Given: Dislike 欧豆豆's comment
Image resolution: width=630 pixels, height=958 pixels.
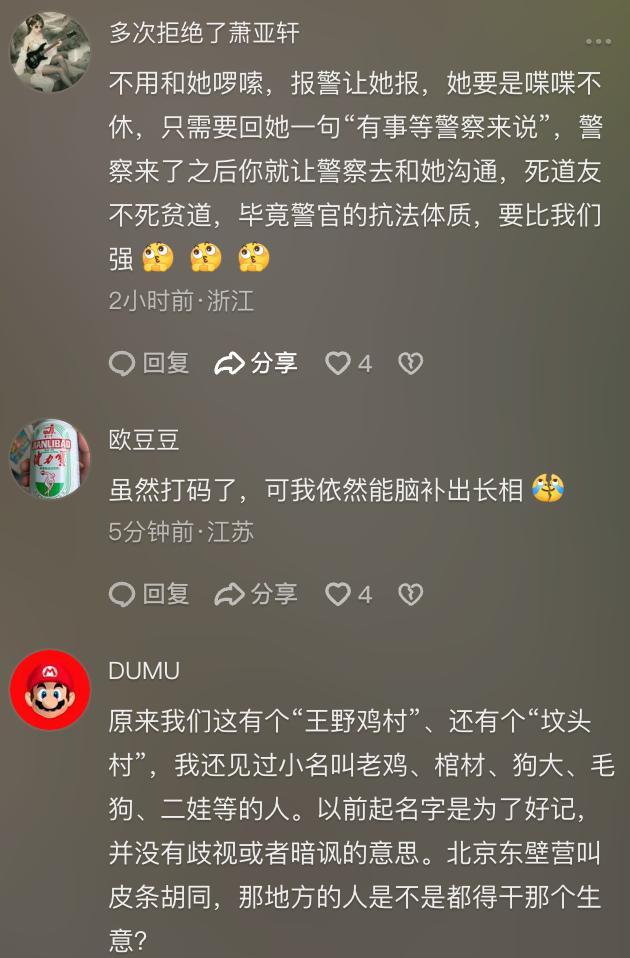Looking at the screenshot, I should click(x=410, y=595).
